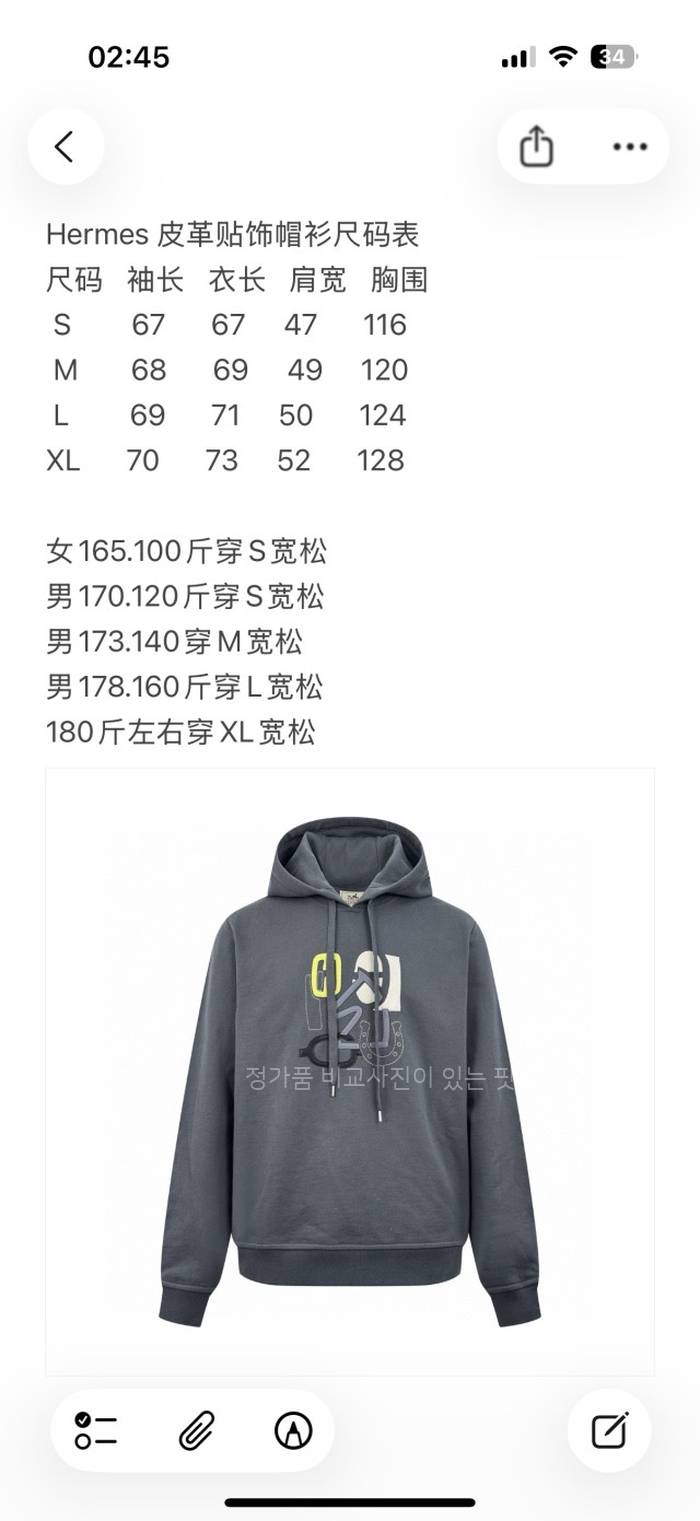Viewport: 700px width, 1521px height.
Task: Compose a new note
Action: (x=609, y=1430)
